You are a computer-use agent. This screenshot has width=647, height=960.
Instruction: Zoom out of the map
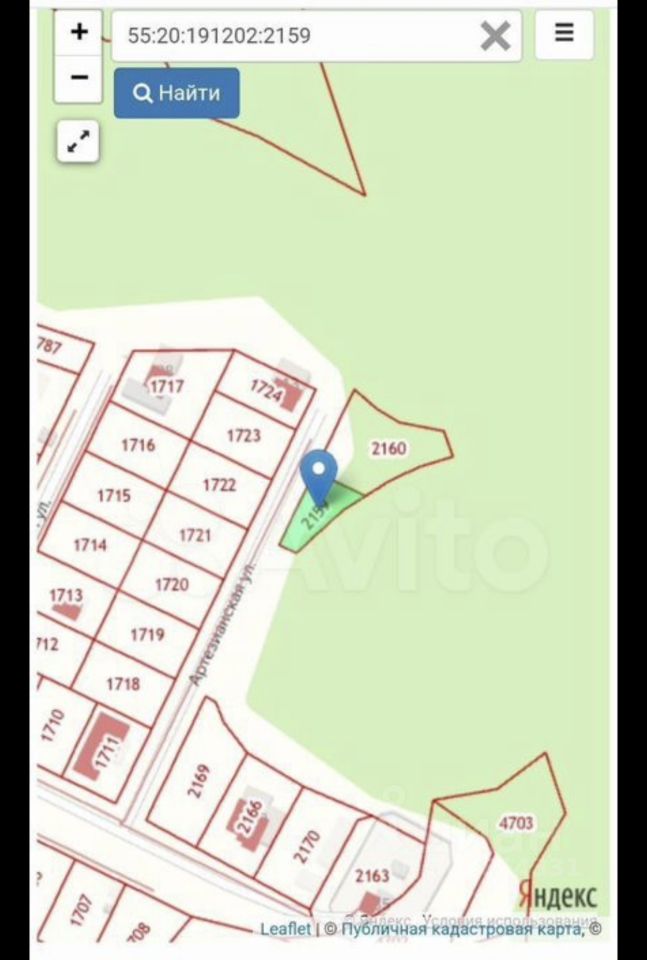pos(79,78)
